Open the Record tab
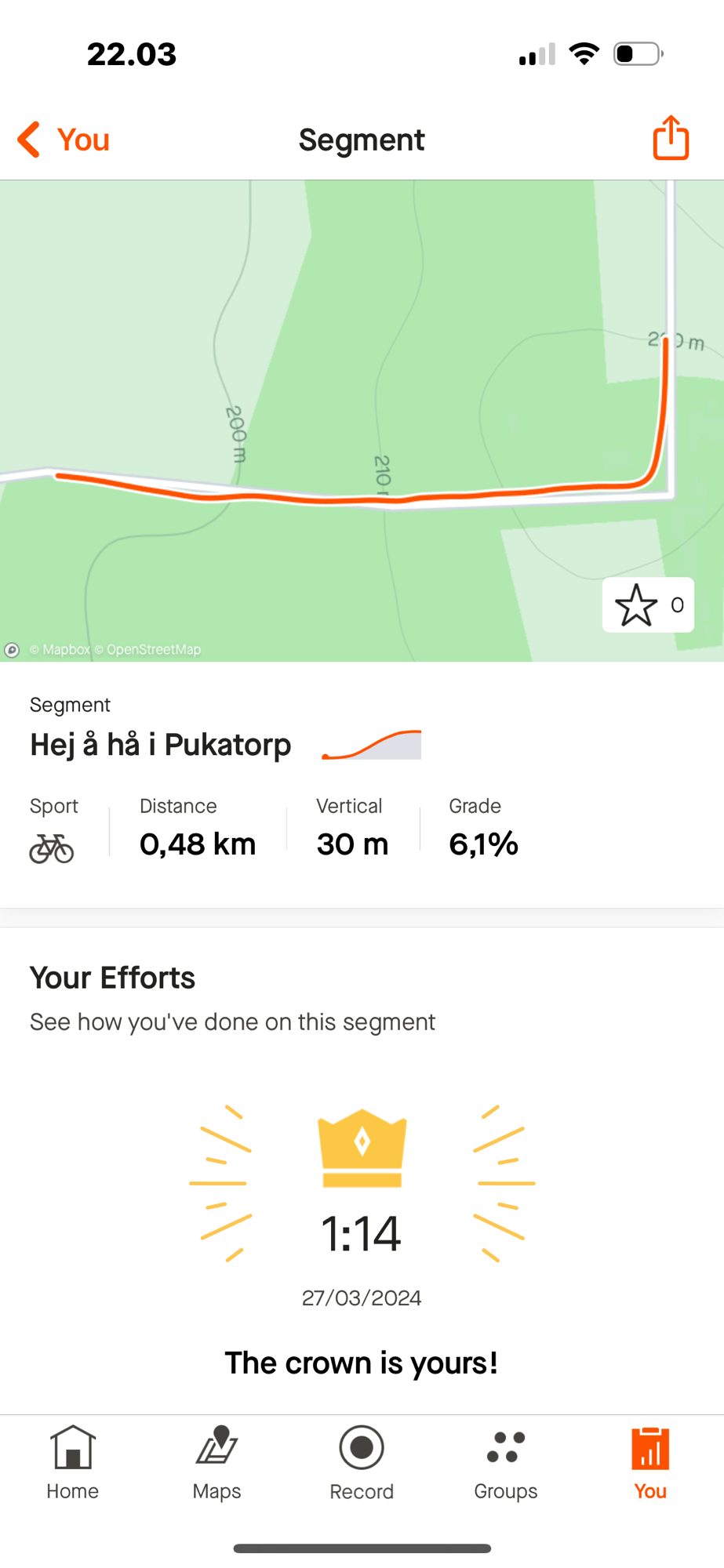724x1568 pixels. [362, 1462]
